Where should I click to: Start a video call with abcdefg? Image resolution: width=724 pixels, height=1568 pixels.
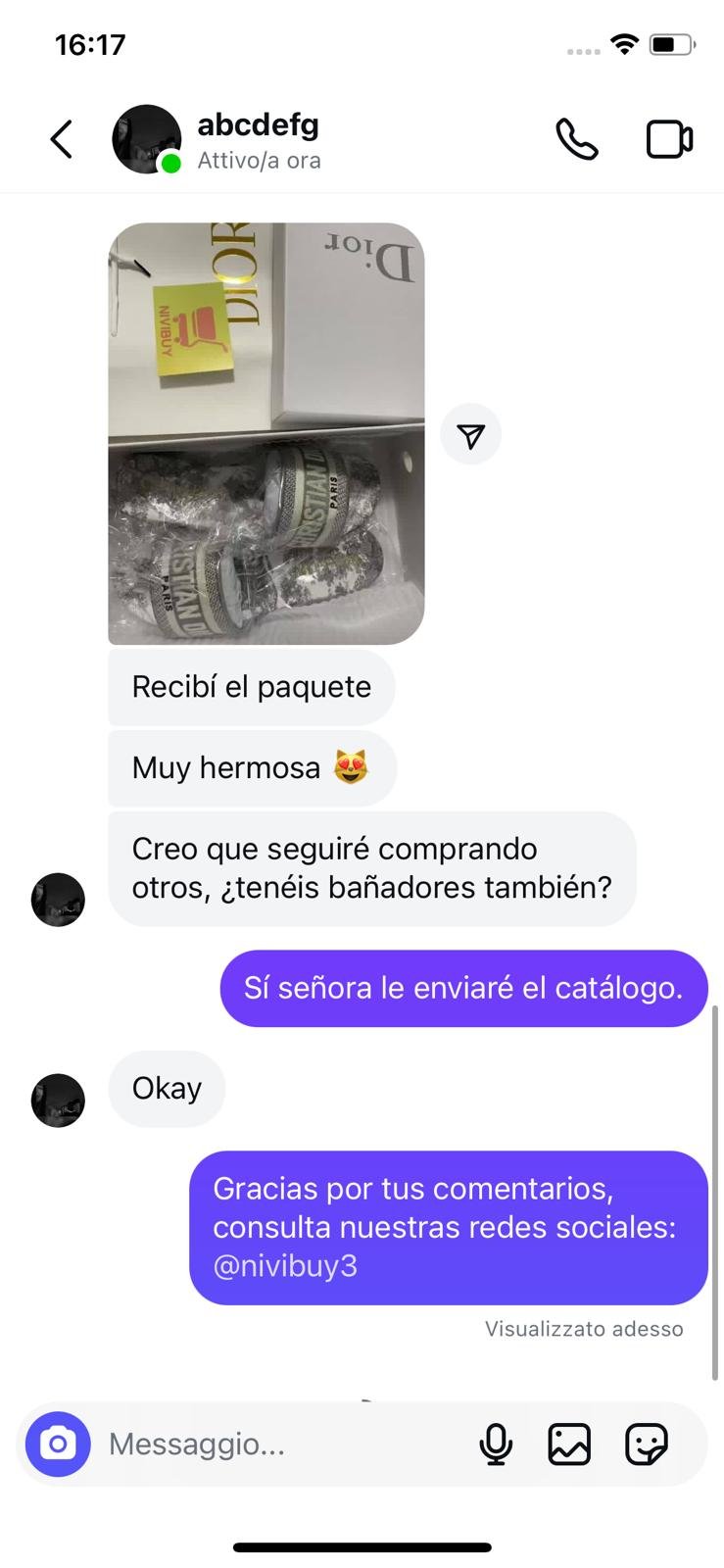click(x=669, y=139)
